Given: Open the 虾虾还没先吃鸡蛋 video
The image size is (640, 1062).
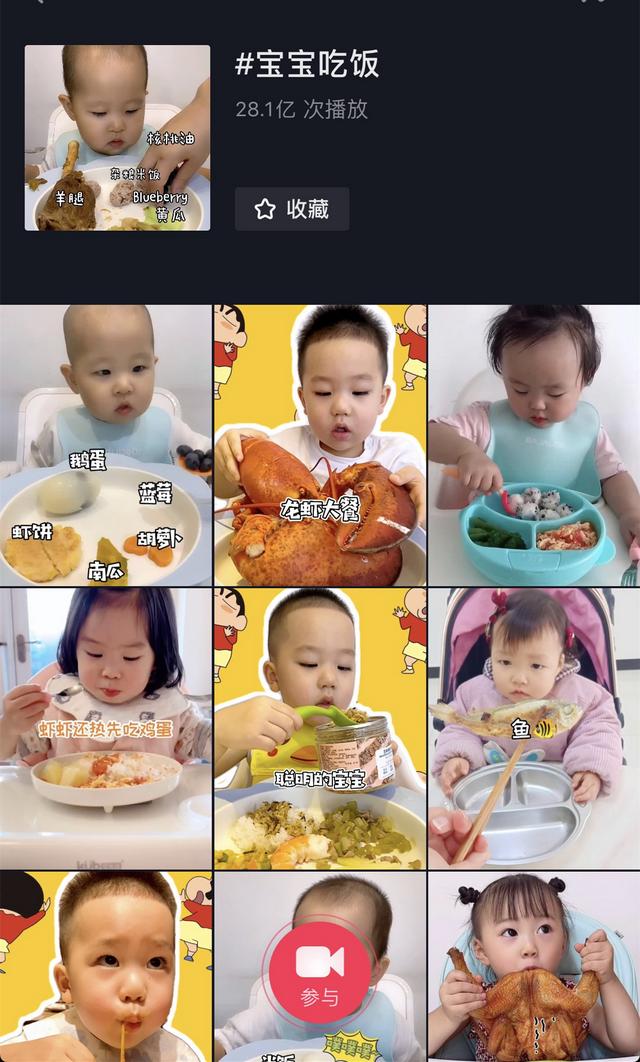Looking at the screenshot, I should click(105, 728).
